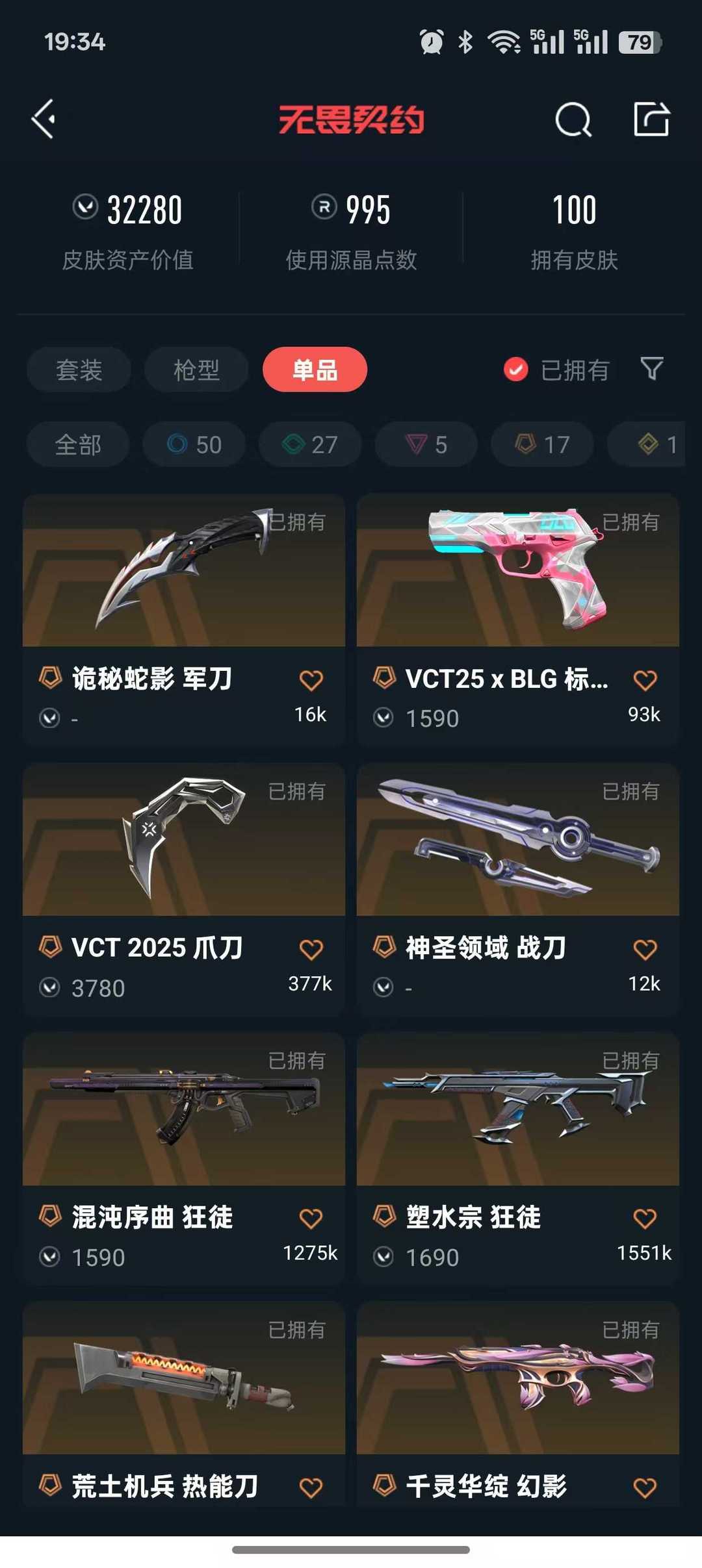
Task: Select the gold tier filter showing 1
Action: point(650,444)
